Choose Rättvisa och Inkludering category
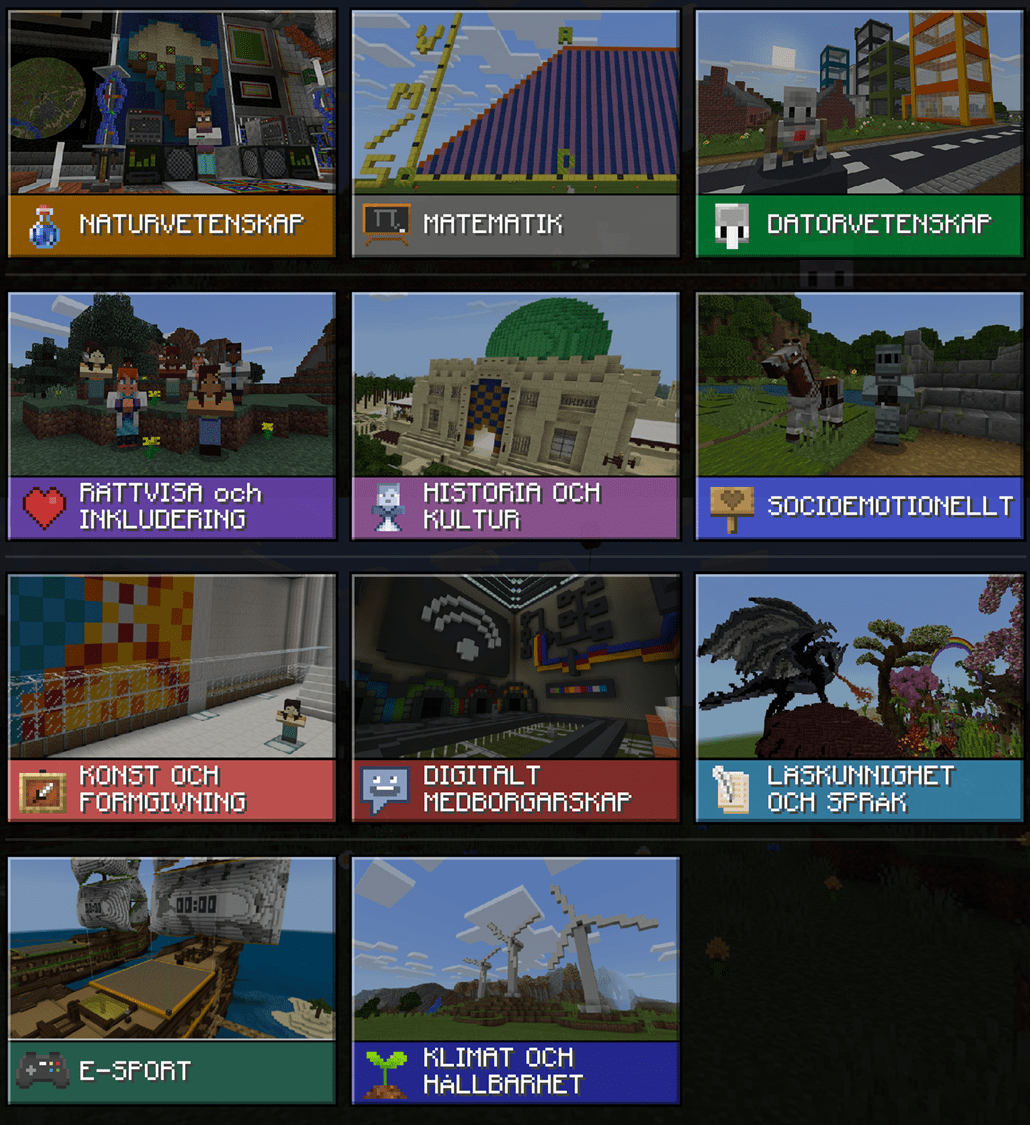 [x=171, y=415]
